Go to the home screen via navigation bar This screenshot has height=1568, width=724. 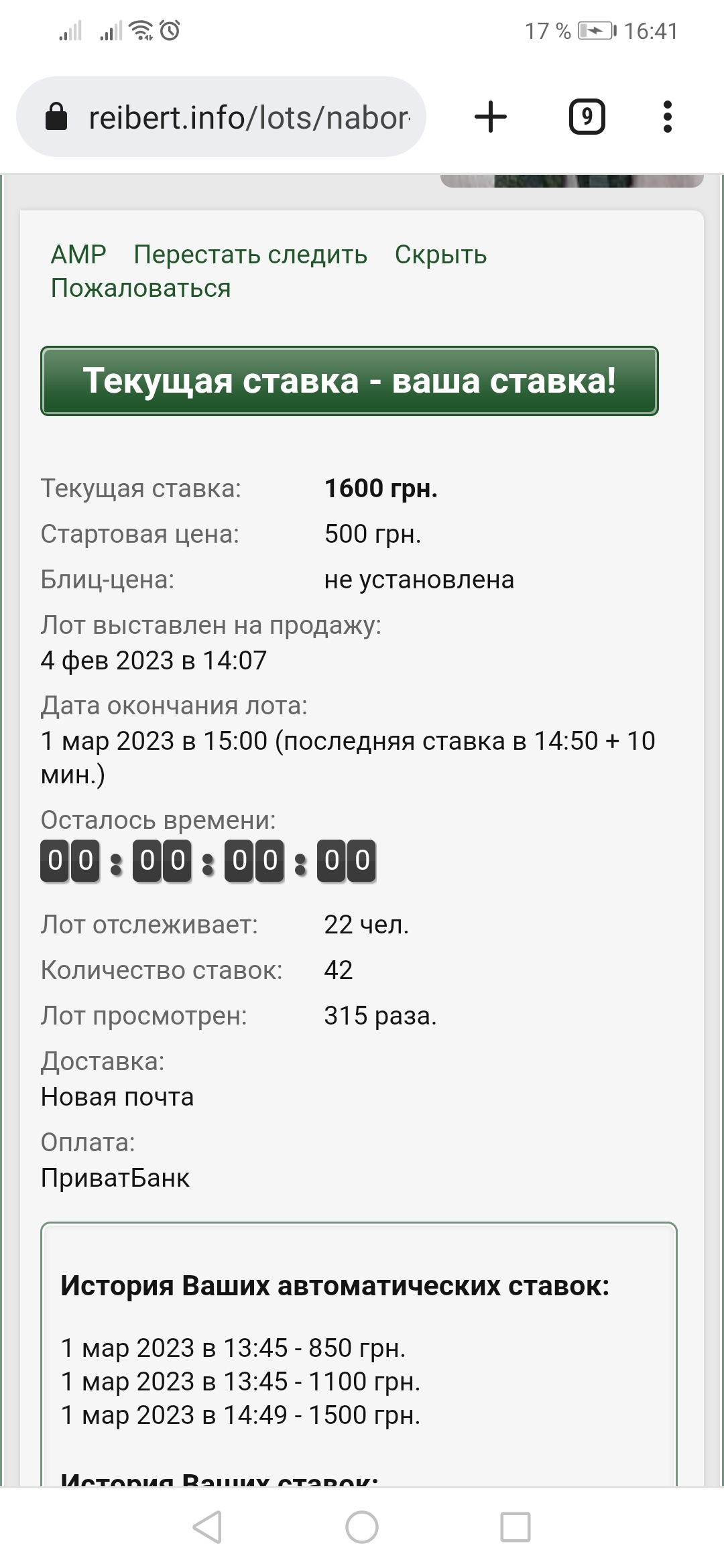point(362,1527)
